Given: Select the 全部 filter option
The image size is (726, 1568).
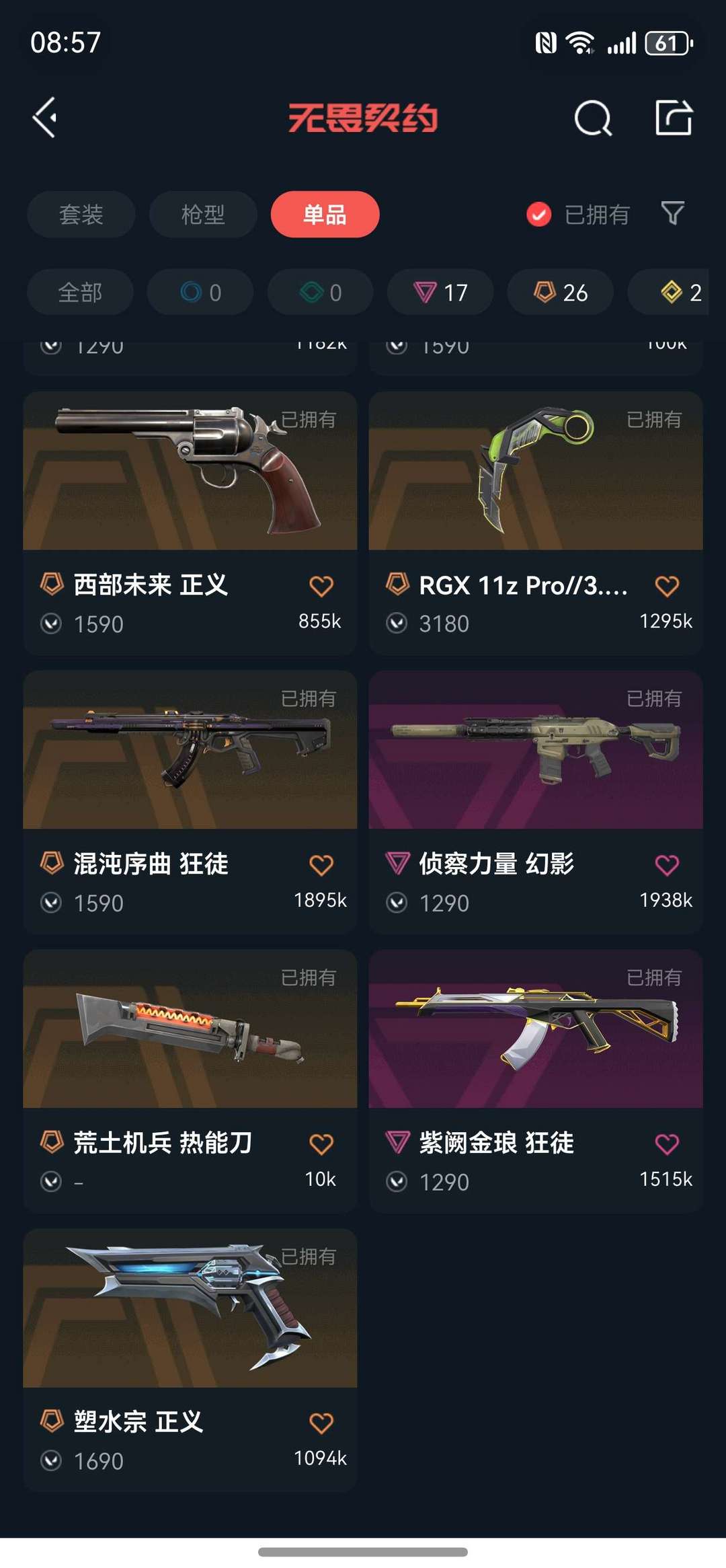Looking at the screenshot, I should pyautogui.click(x=80, y=292).
